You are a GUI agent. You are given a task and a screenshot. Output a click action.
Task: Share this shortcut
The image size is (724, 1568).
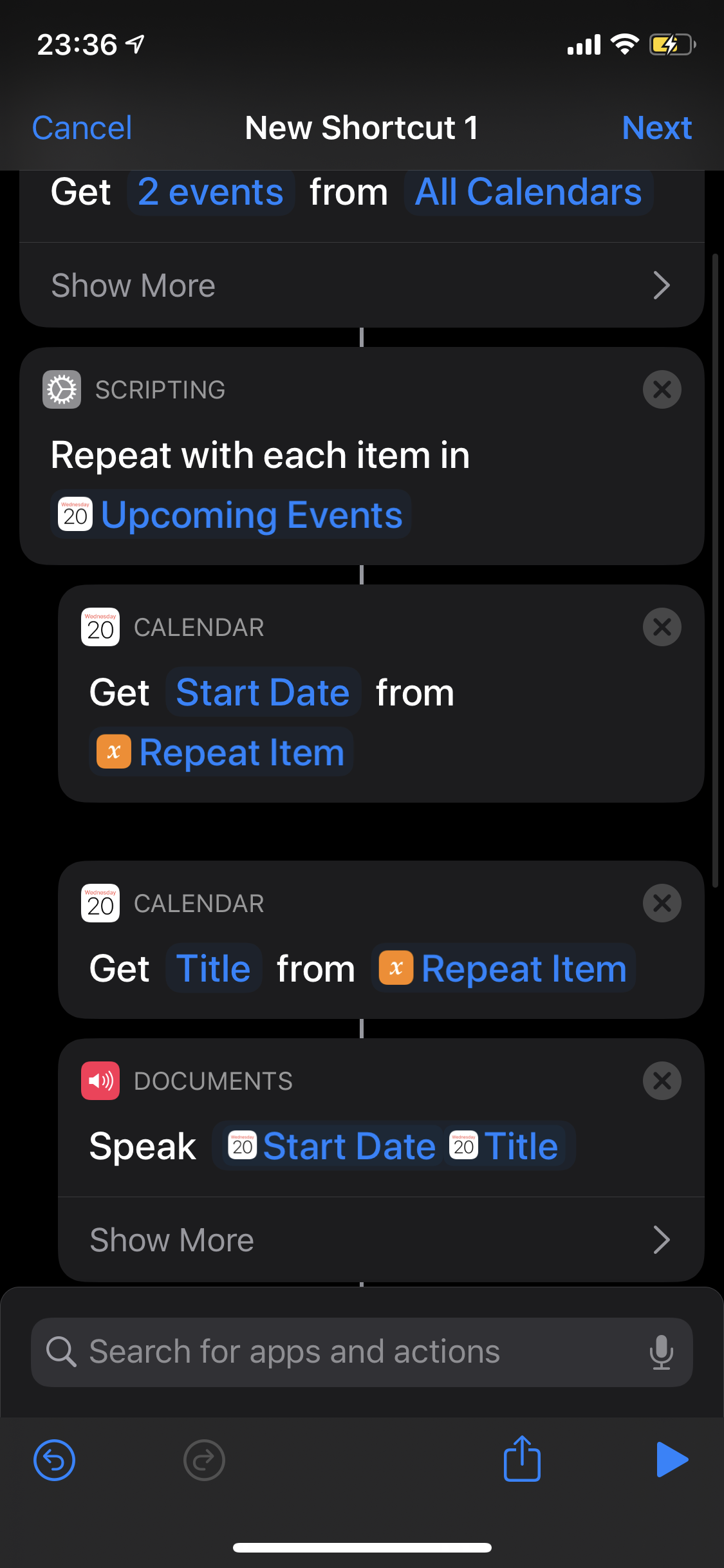(521, 1460)
